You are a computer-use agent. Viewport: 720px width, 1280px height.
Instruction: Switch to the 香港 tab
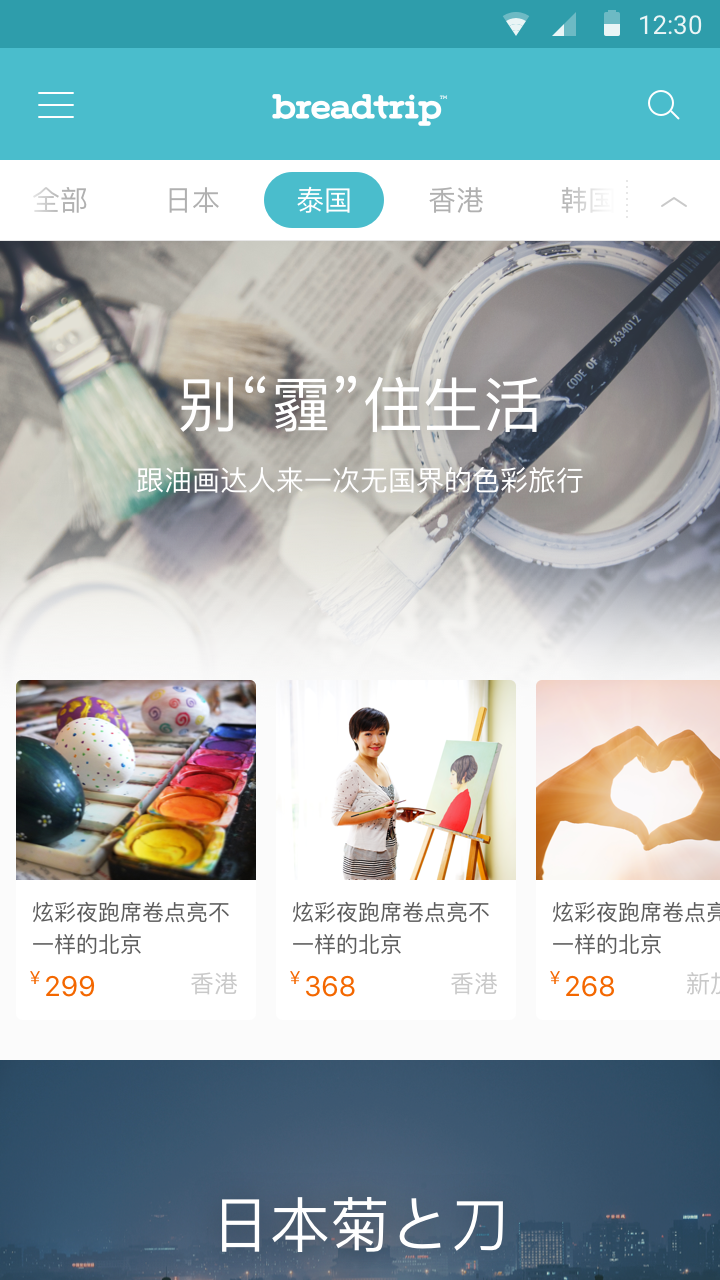pos(456,200)
